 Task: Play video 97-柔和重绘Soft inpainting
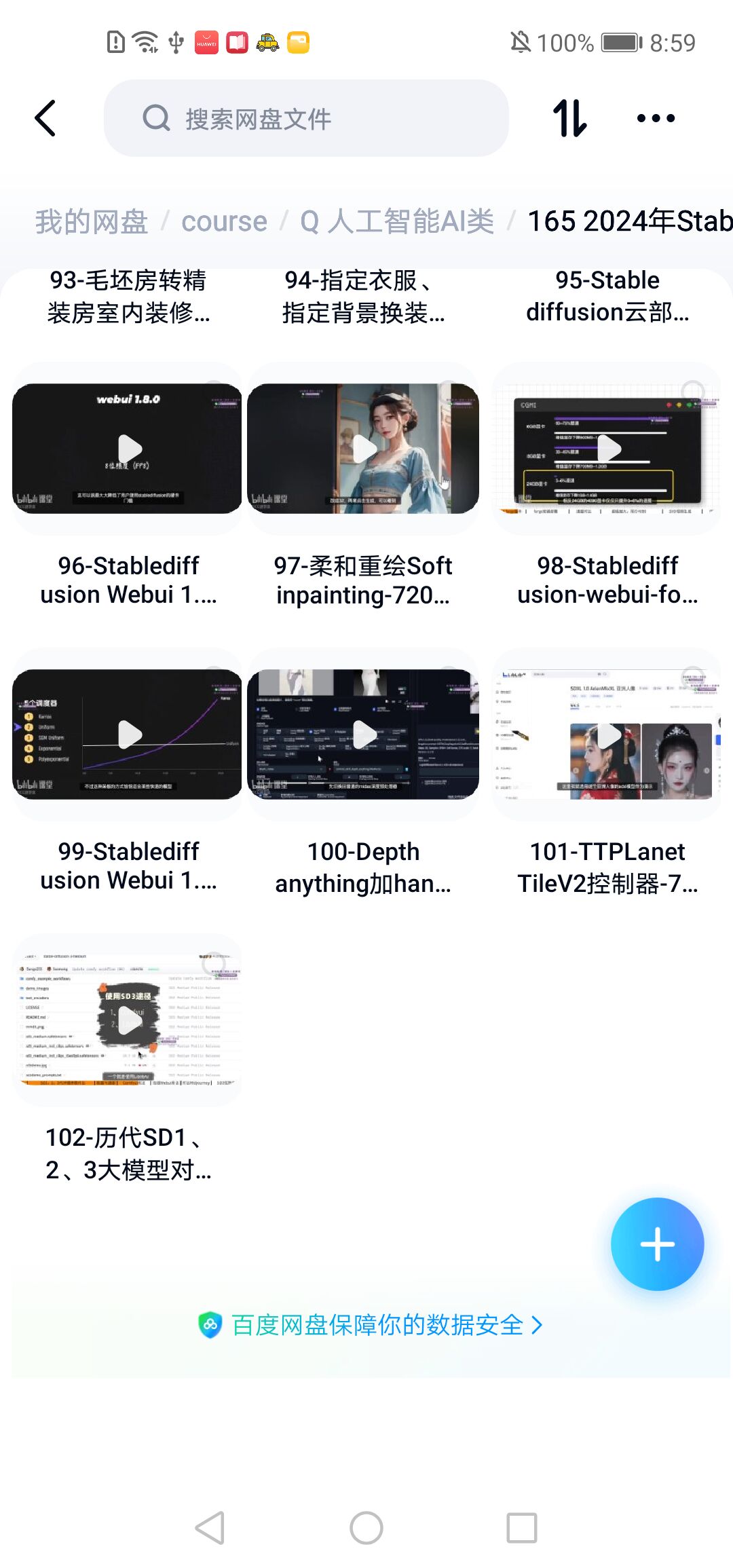(x=363, y=449)
